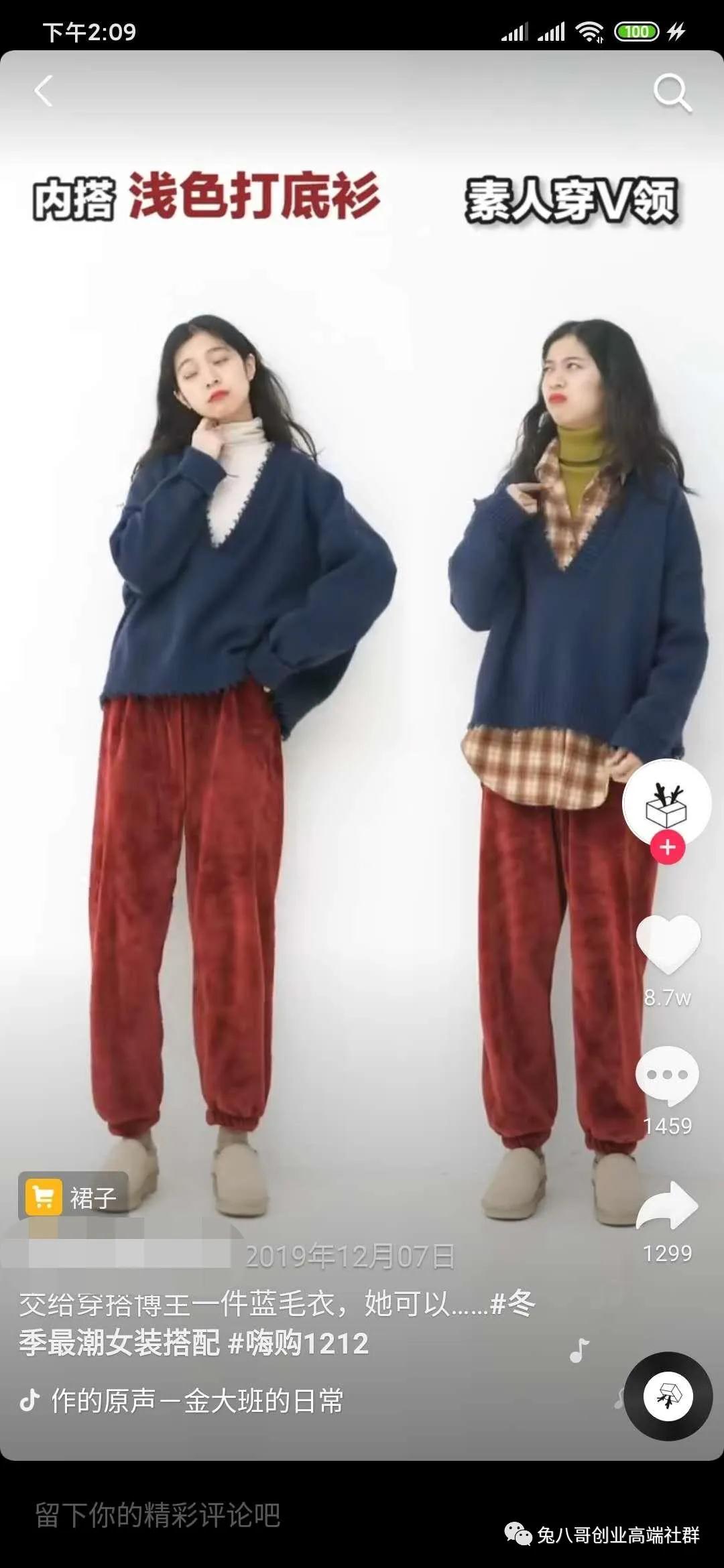Open the 裙子 shopping cart tag
Image resolution: width=724 pixels, height=1568 pixels.
[x=74, y=1197]
